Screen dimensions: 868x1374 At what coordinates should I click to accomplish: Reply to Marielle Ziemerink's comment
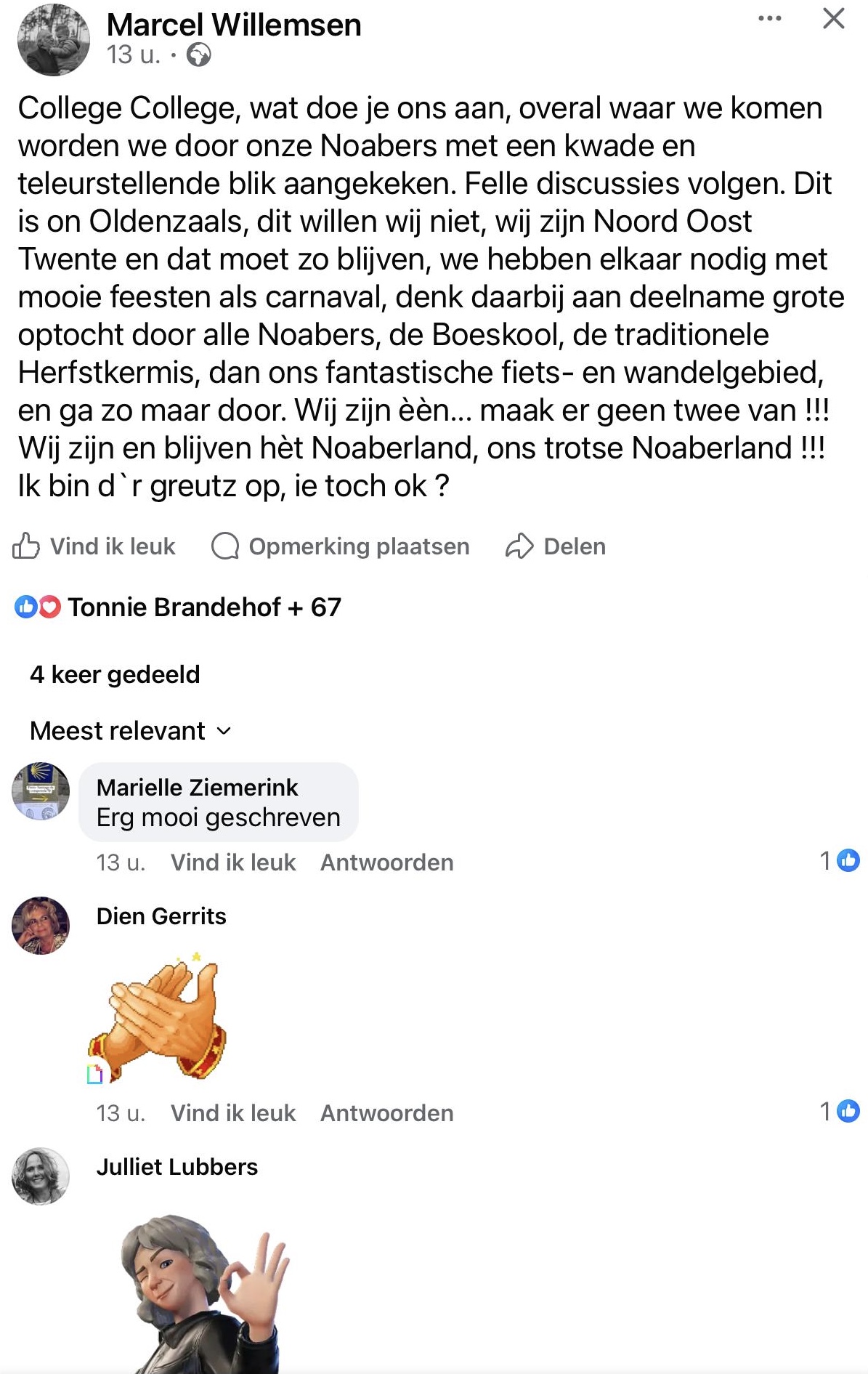[x=386, y=862]
